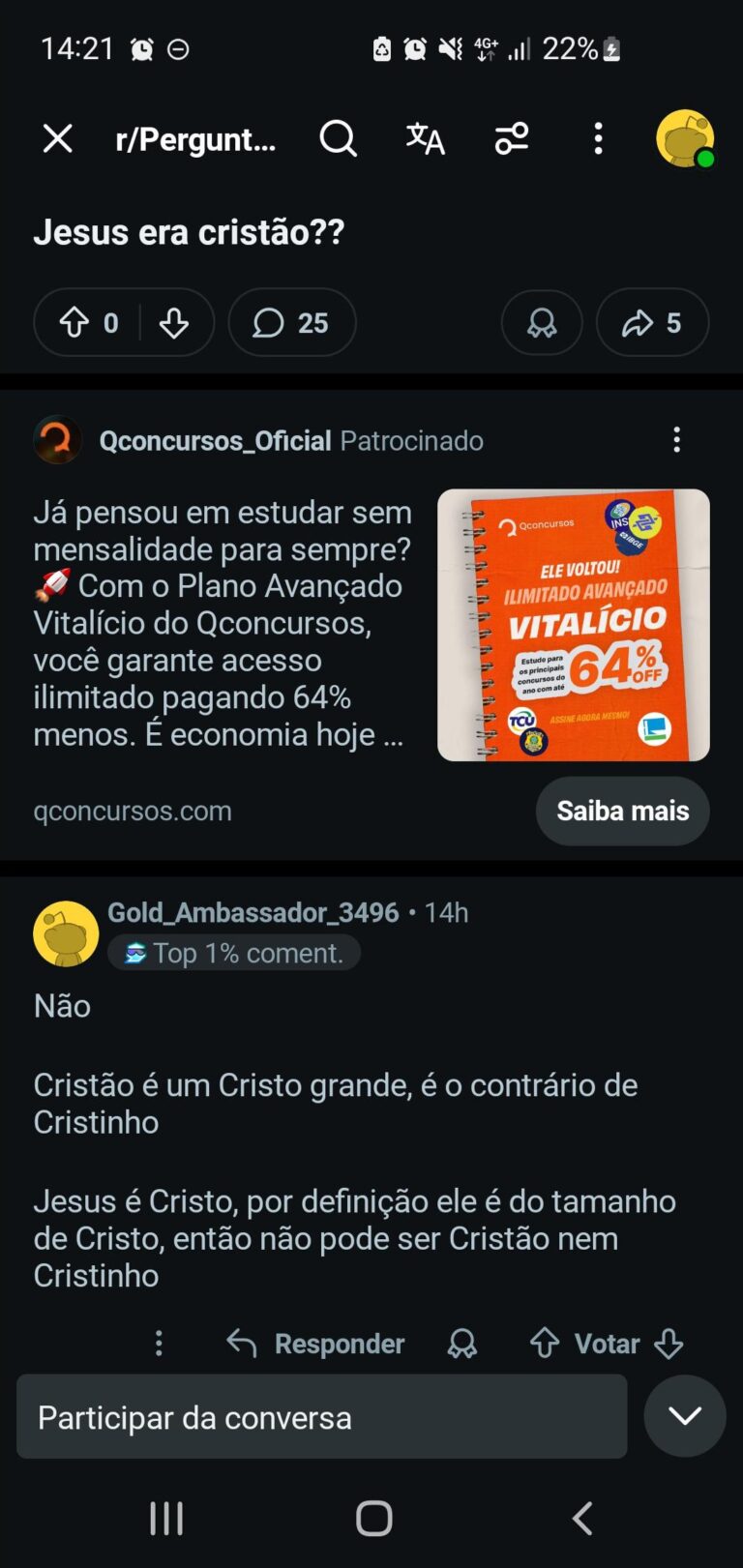Viewport: 743px width, 1568px height.
Task: Open the Qconcursos ad image
Action: [573, 625]
